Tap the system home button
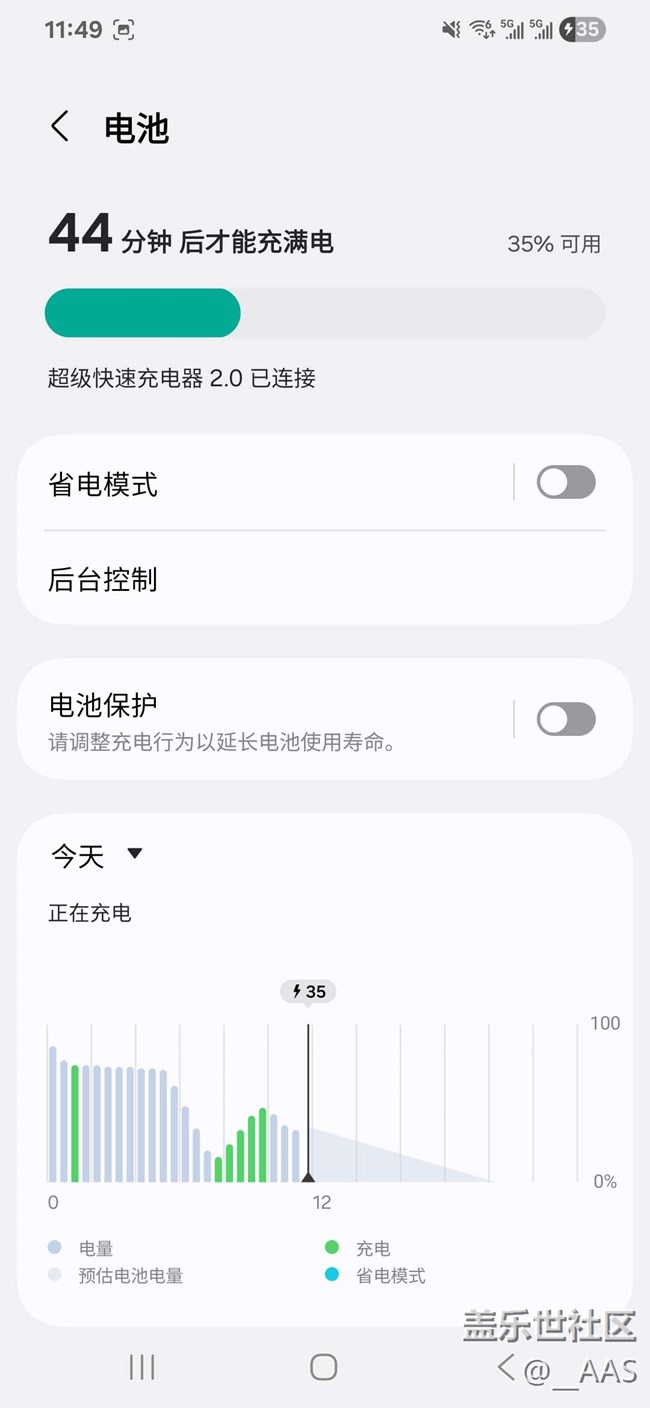650x1408 pixels. 323,1367
